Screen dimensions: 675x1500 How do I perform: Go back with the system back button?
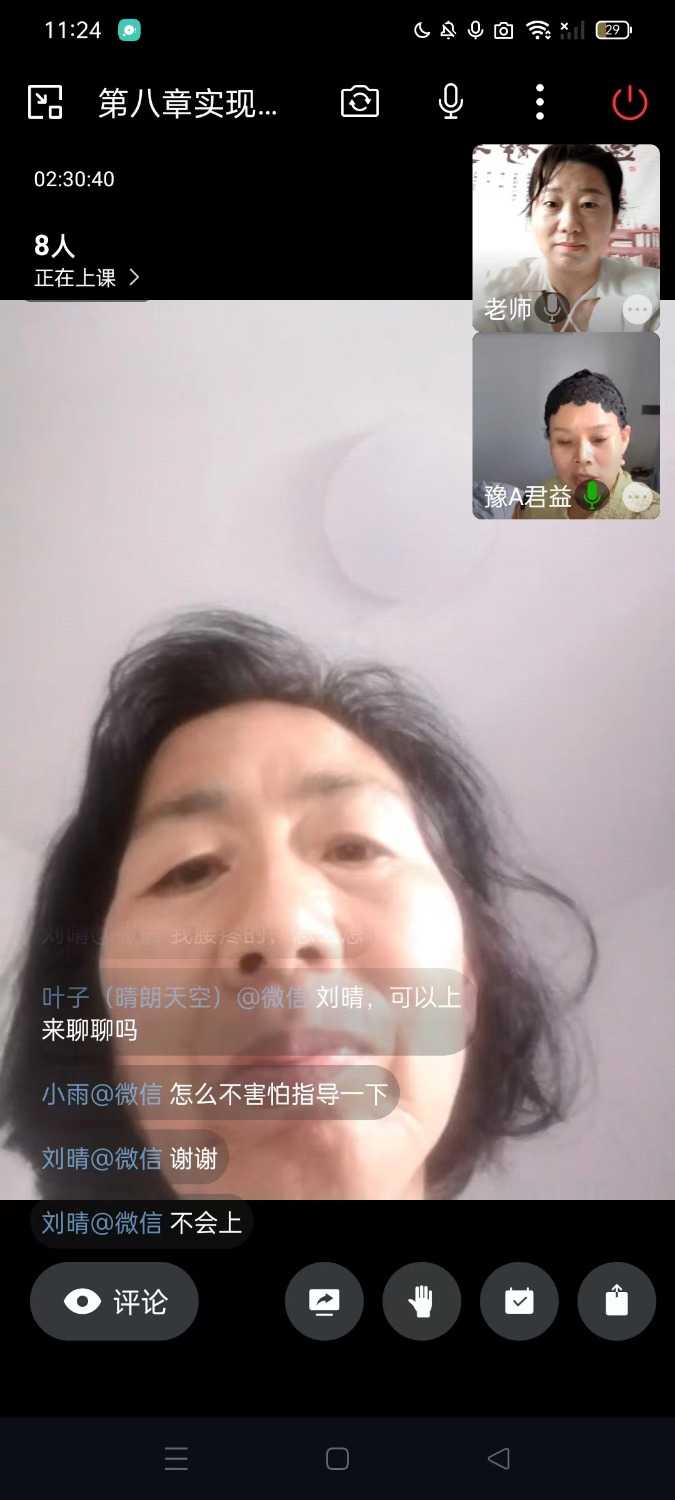(x=498, y=1459)
